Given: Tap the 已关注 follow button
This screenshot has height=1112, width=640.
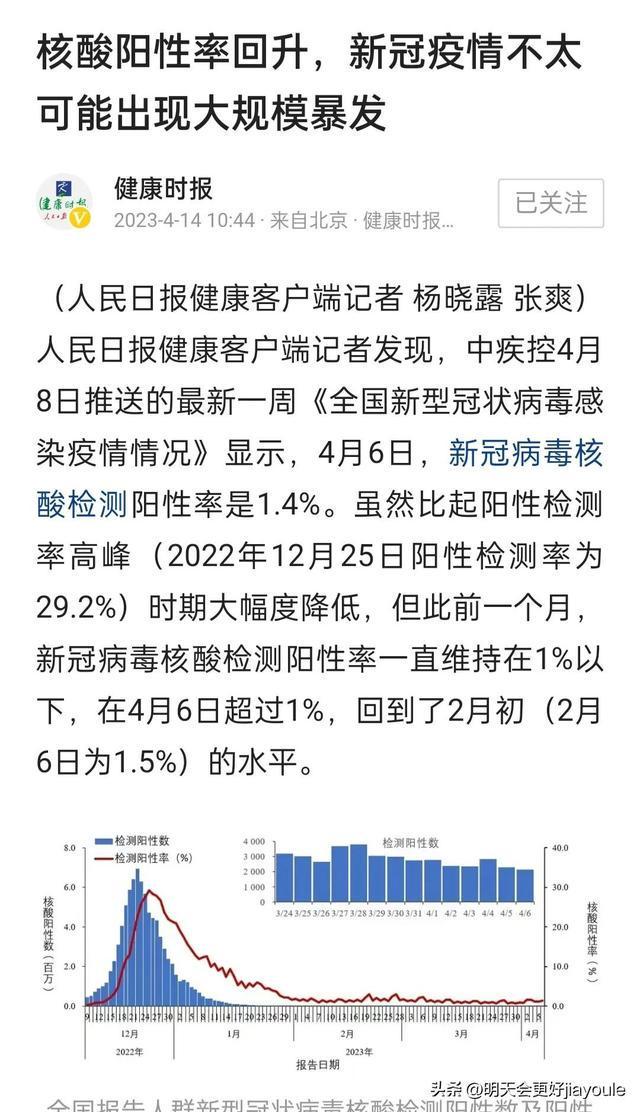Looking at the screenshot, I should coord(551,203).
